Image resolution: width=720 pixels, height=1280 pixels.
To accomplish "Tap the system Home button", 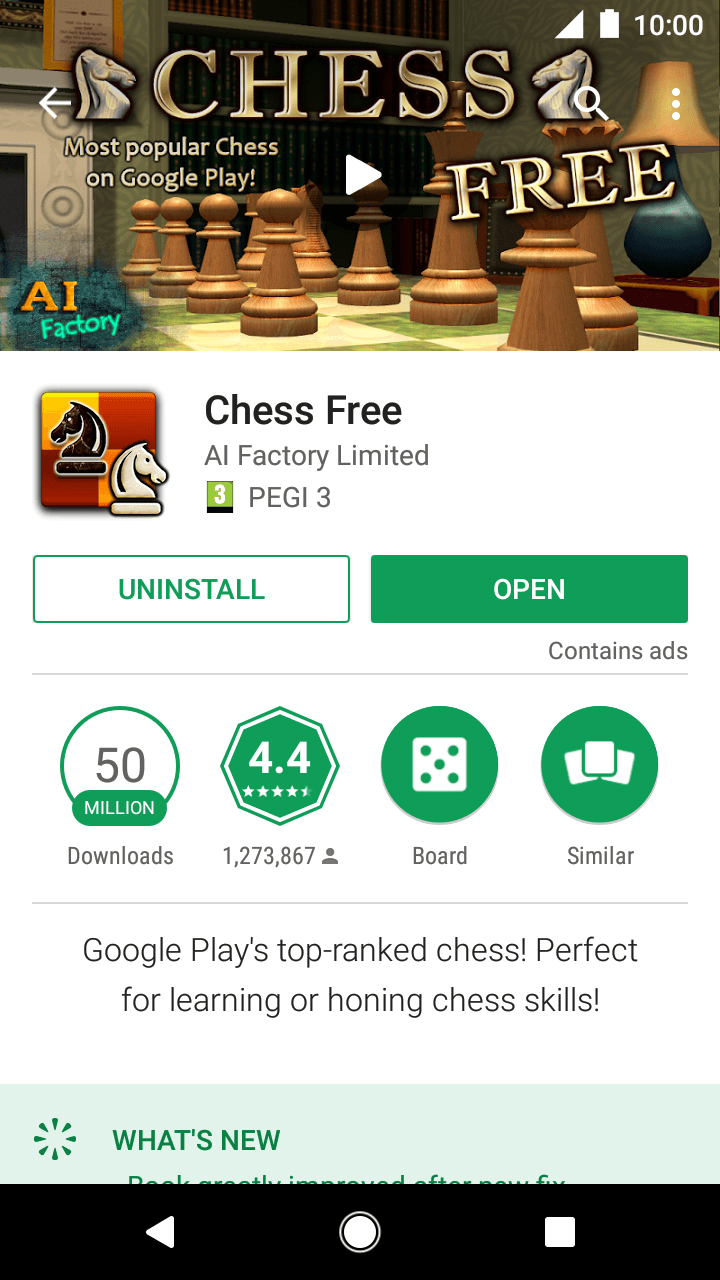I will point(360,1232).
